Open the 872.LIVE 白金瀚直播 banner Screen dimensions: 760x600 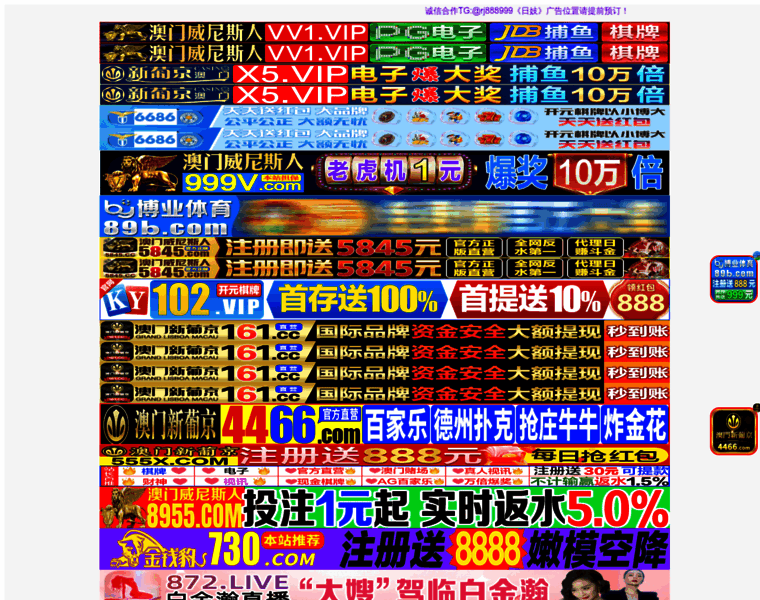click(x=384, y=585)
